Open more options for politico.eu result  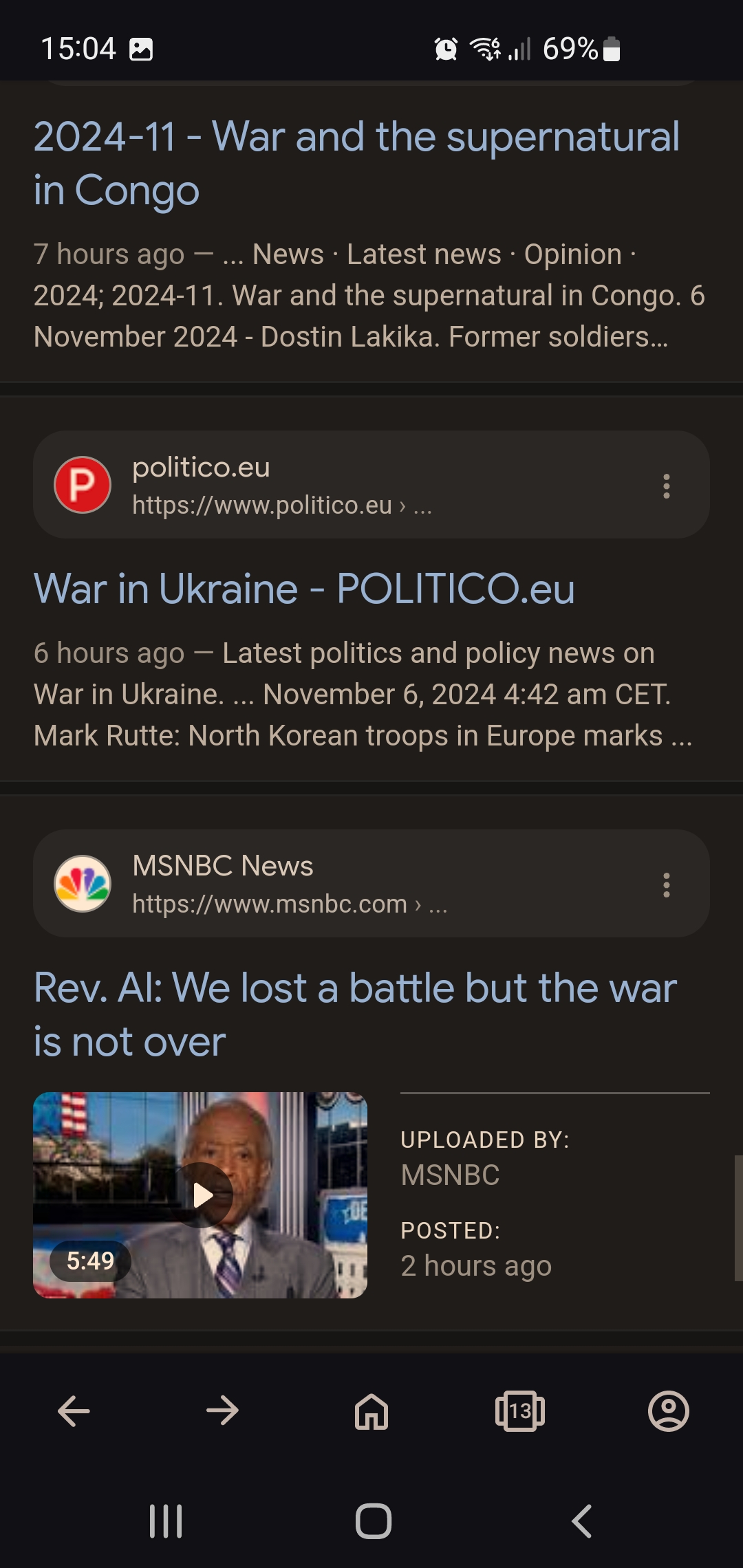click(x=666, y=486)
